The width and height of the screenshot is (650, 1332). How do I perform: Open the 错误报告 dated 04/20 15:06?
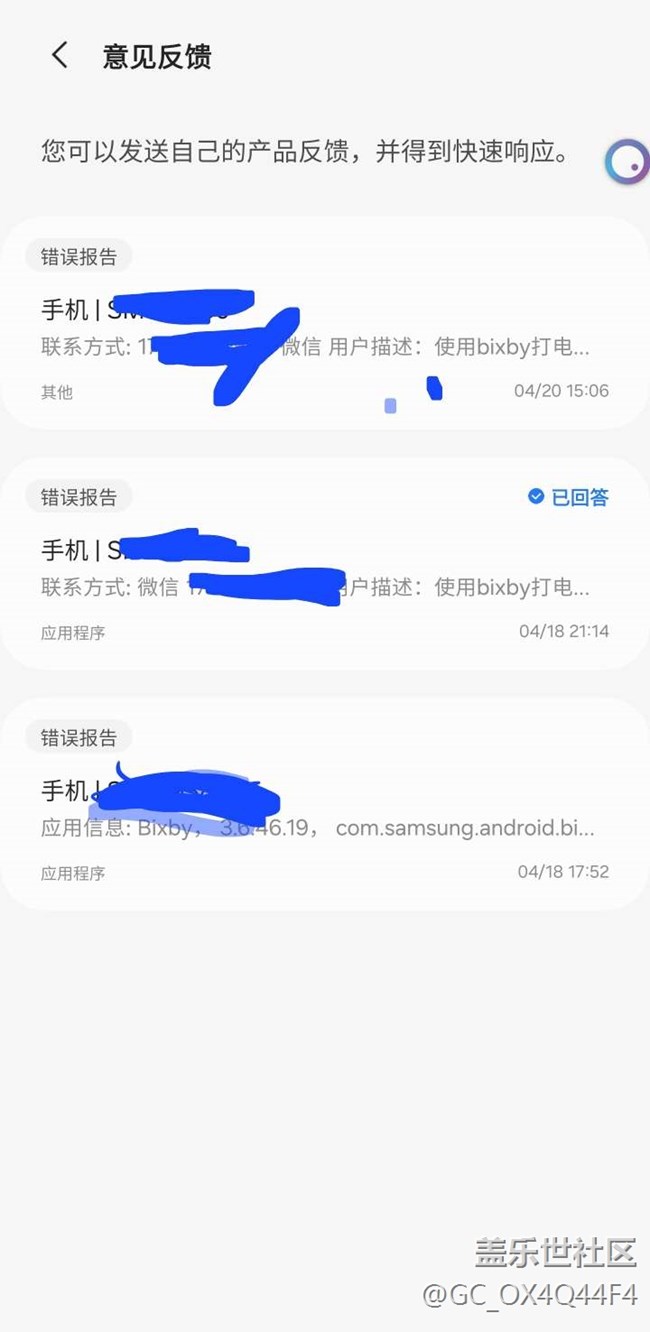324,324
